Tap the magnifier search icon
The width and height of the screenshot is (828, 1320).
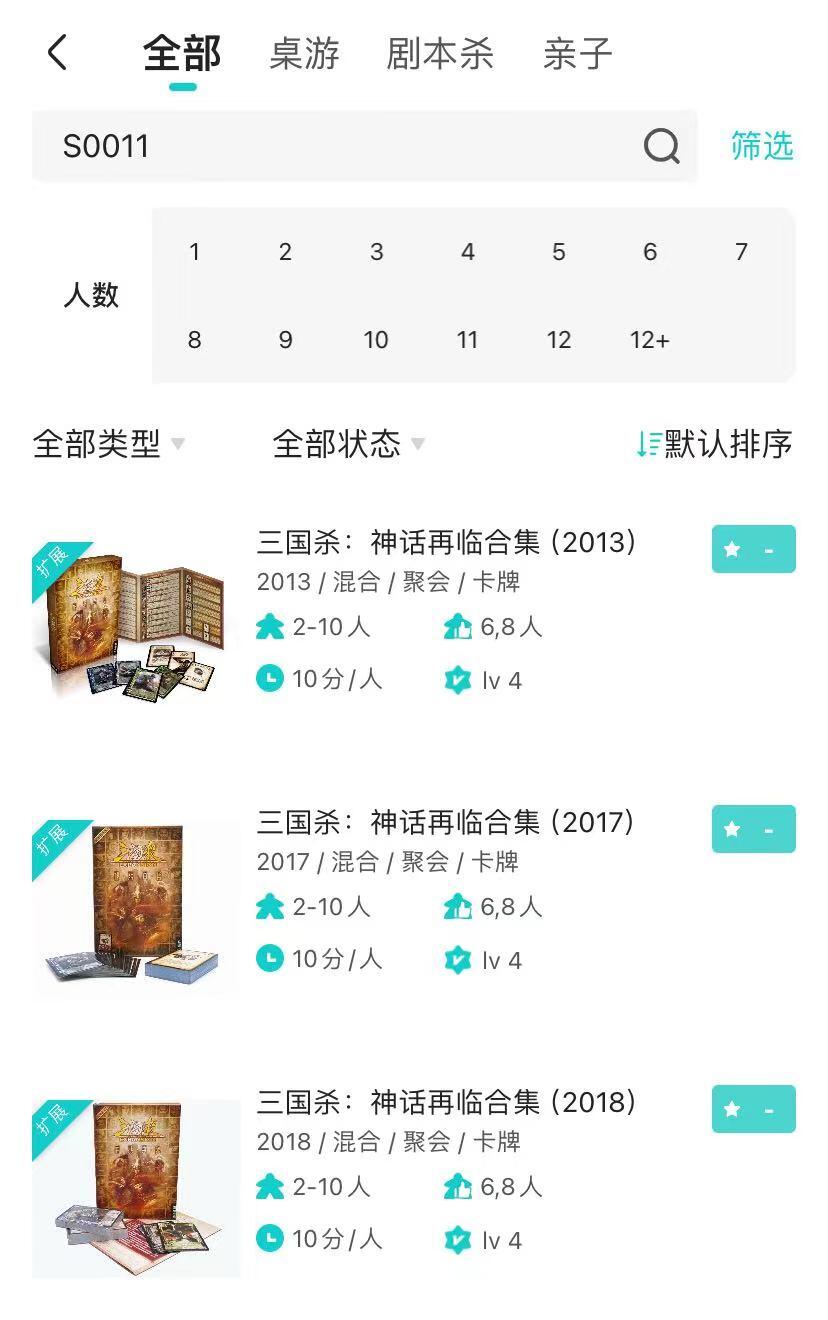tap(661, 146)
